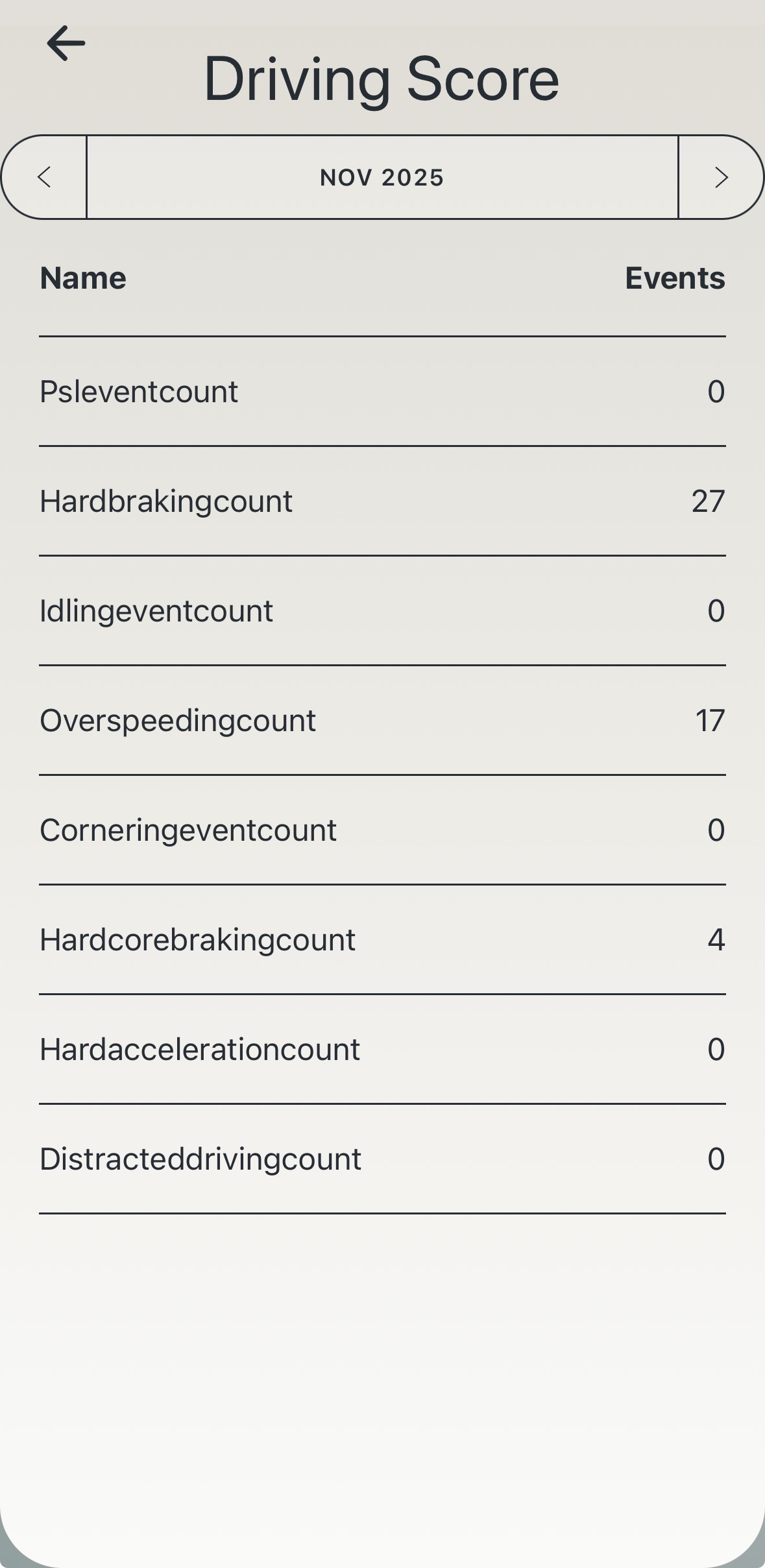Go back using the top arrow
The image size is (765, 1568).
click(66, 43)
